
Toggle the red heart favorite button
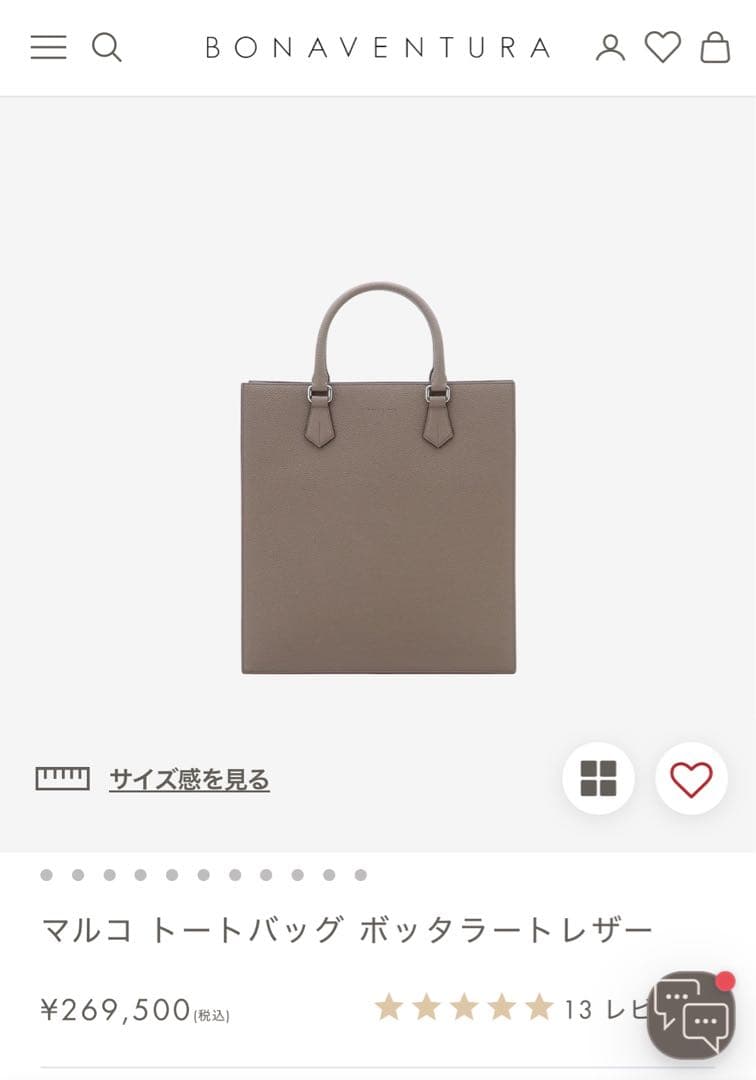690,779
